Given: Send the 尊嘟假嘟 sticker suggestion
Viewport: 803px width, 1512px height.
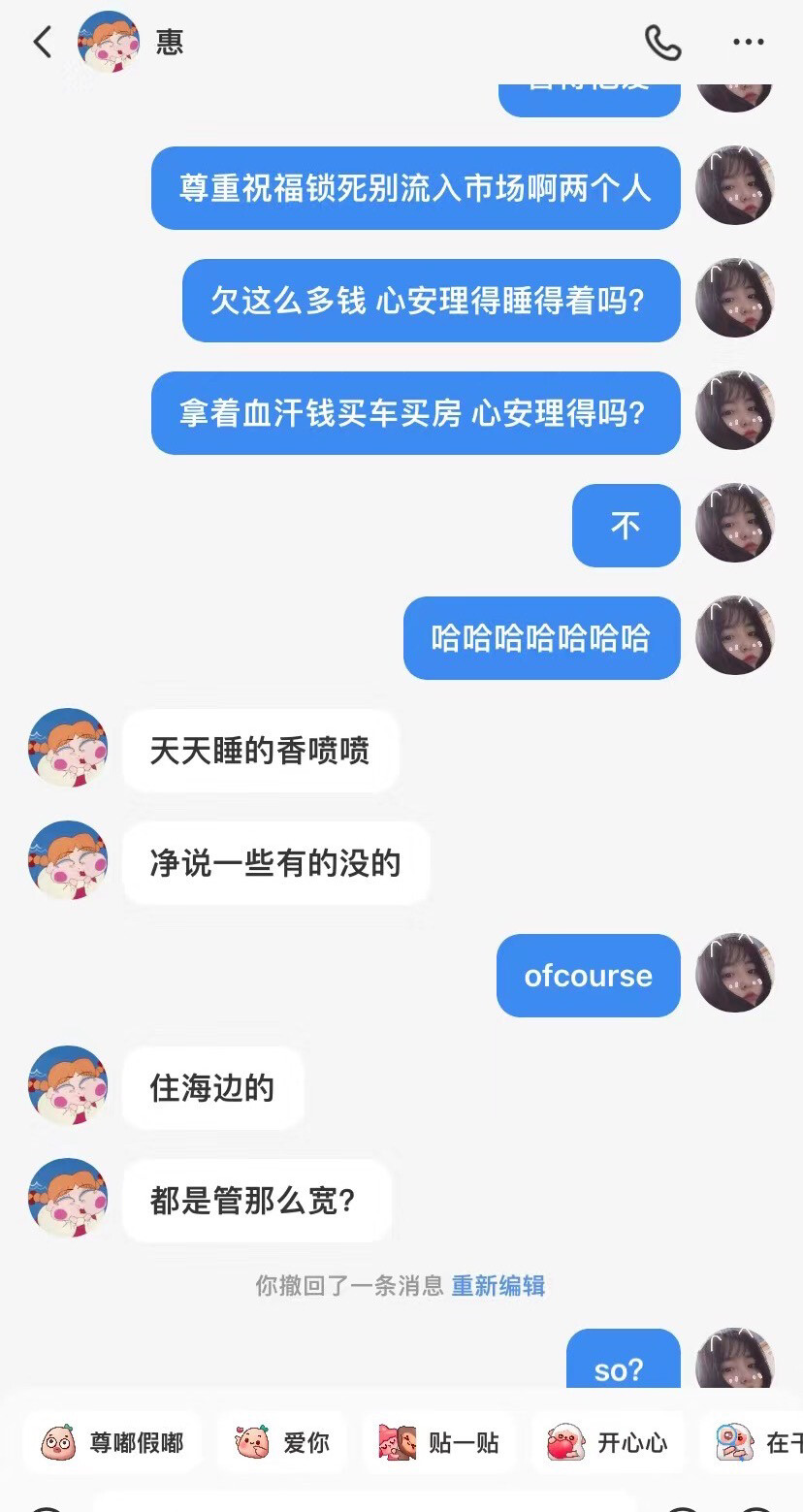Looking at the screenshot, I should coord(112,1443).
